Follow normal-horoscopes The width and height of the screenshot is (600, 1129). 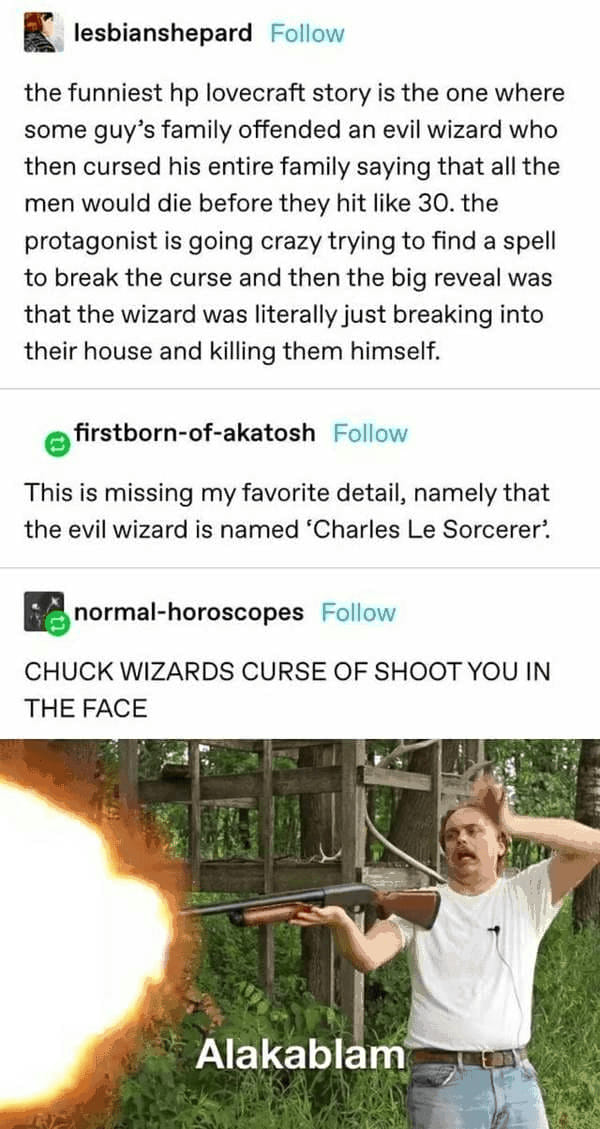[x=358, y=612]
